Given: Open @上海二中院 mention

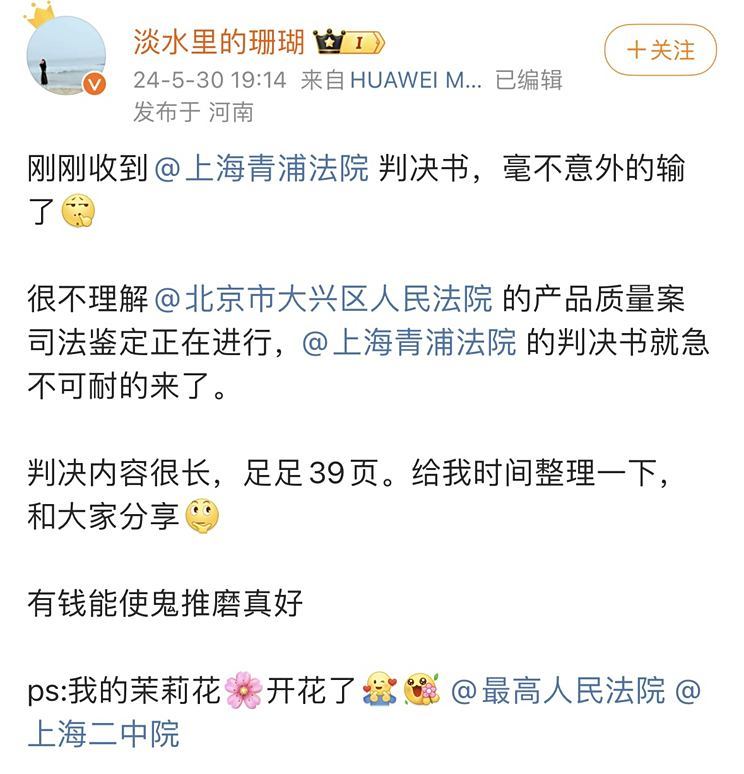Looking at the screenshot, I should click(104, 733).
